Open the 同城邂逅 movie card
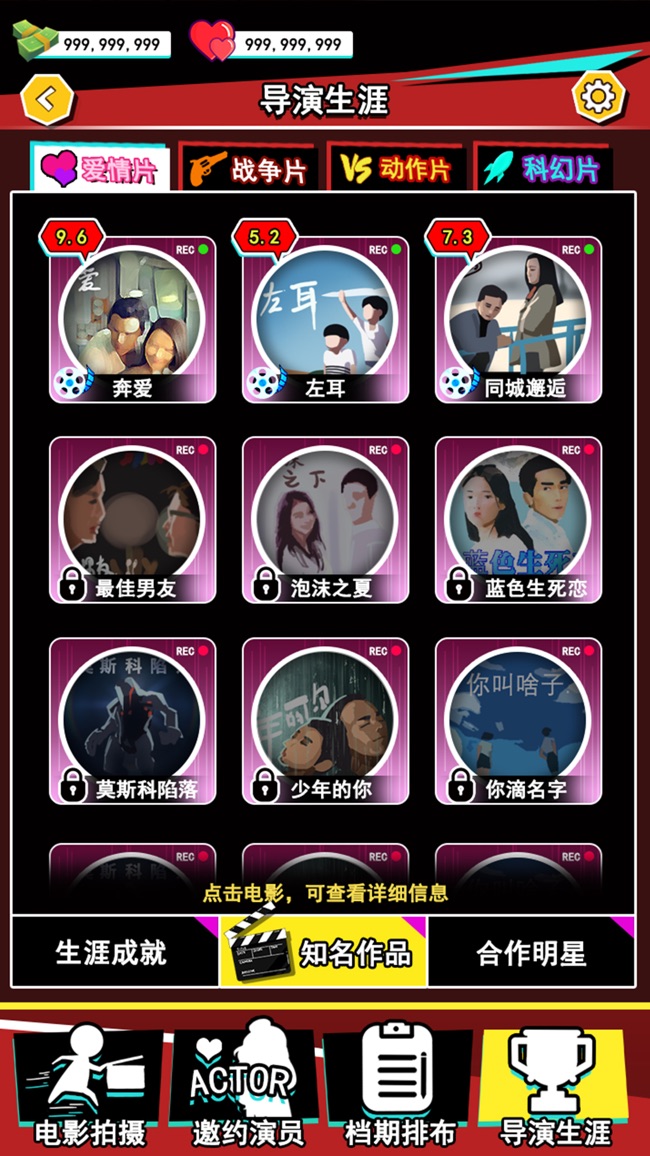The width and height of the screenshot is (650, 1156). (518, 320)
